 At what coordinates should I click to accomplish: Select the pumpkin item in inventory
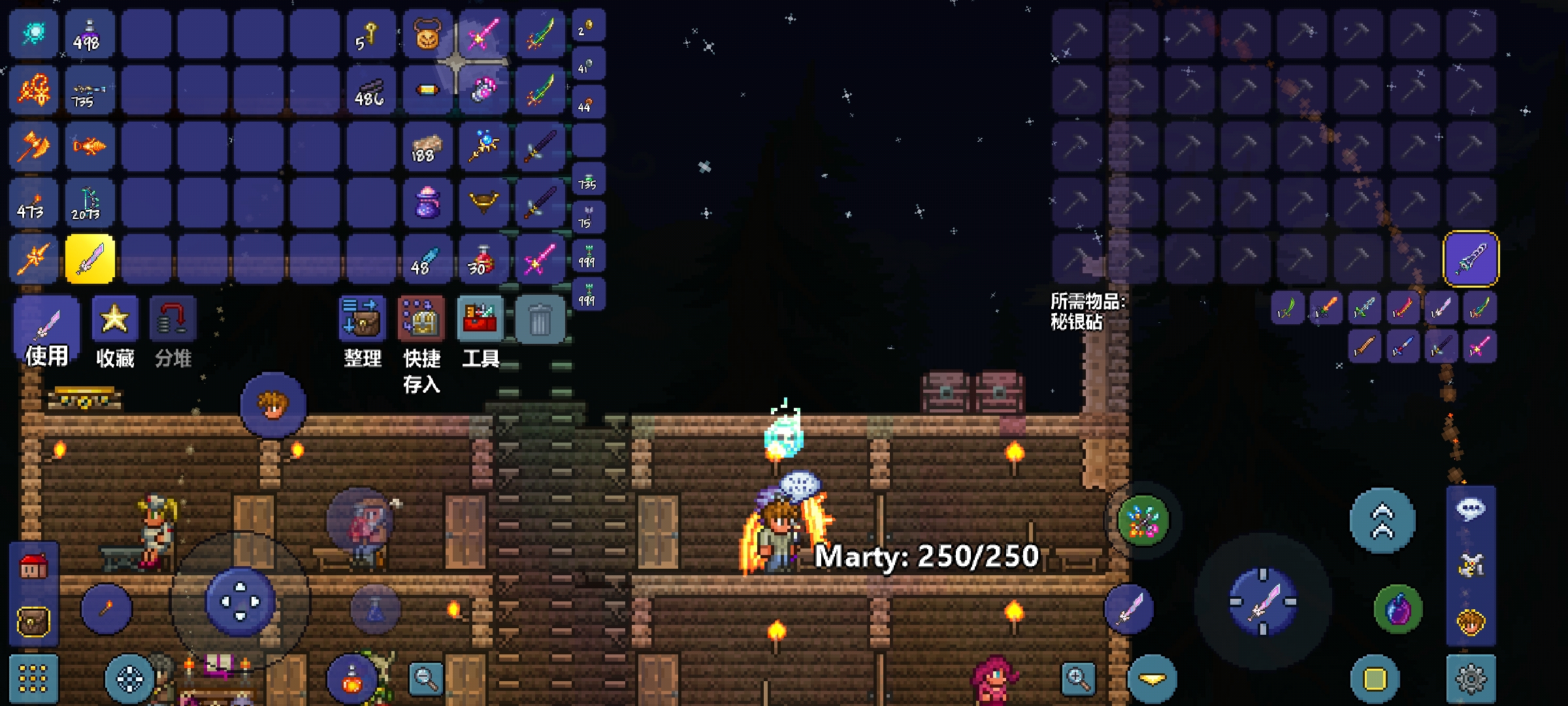(427, 34)
